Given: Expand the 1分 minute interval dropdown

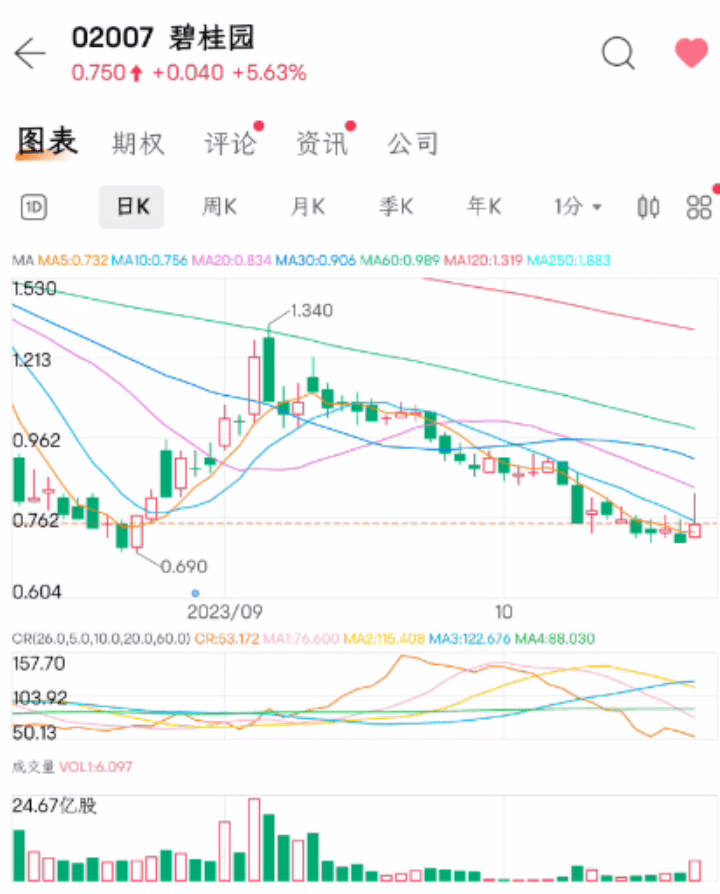Looking at the screenshot, I should (x=578, y=207).
